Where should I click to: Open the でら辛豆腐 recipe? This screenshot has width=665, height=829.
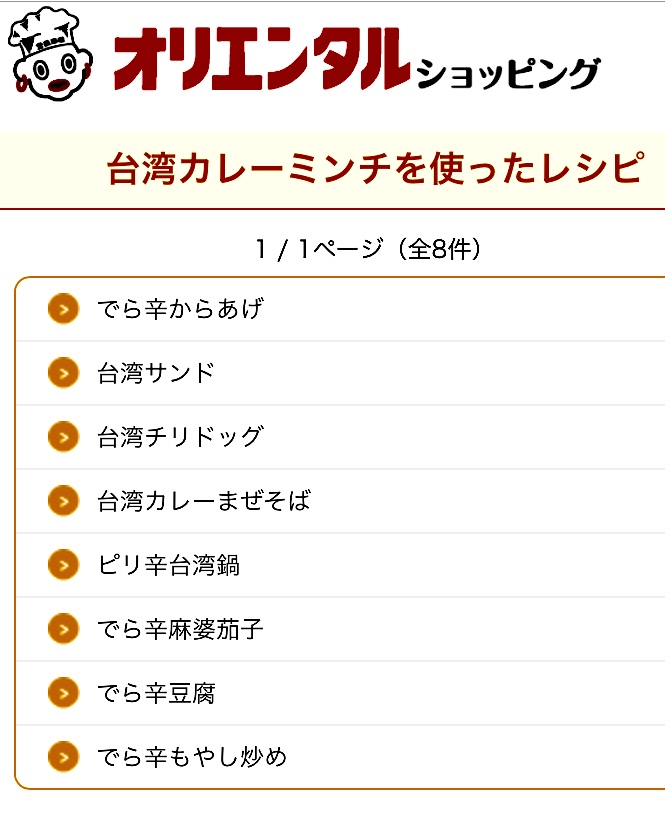(x=156, y=693)
